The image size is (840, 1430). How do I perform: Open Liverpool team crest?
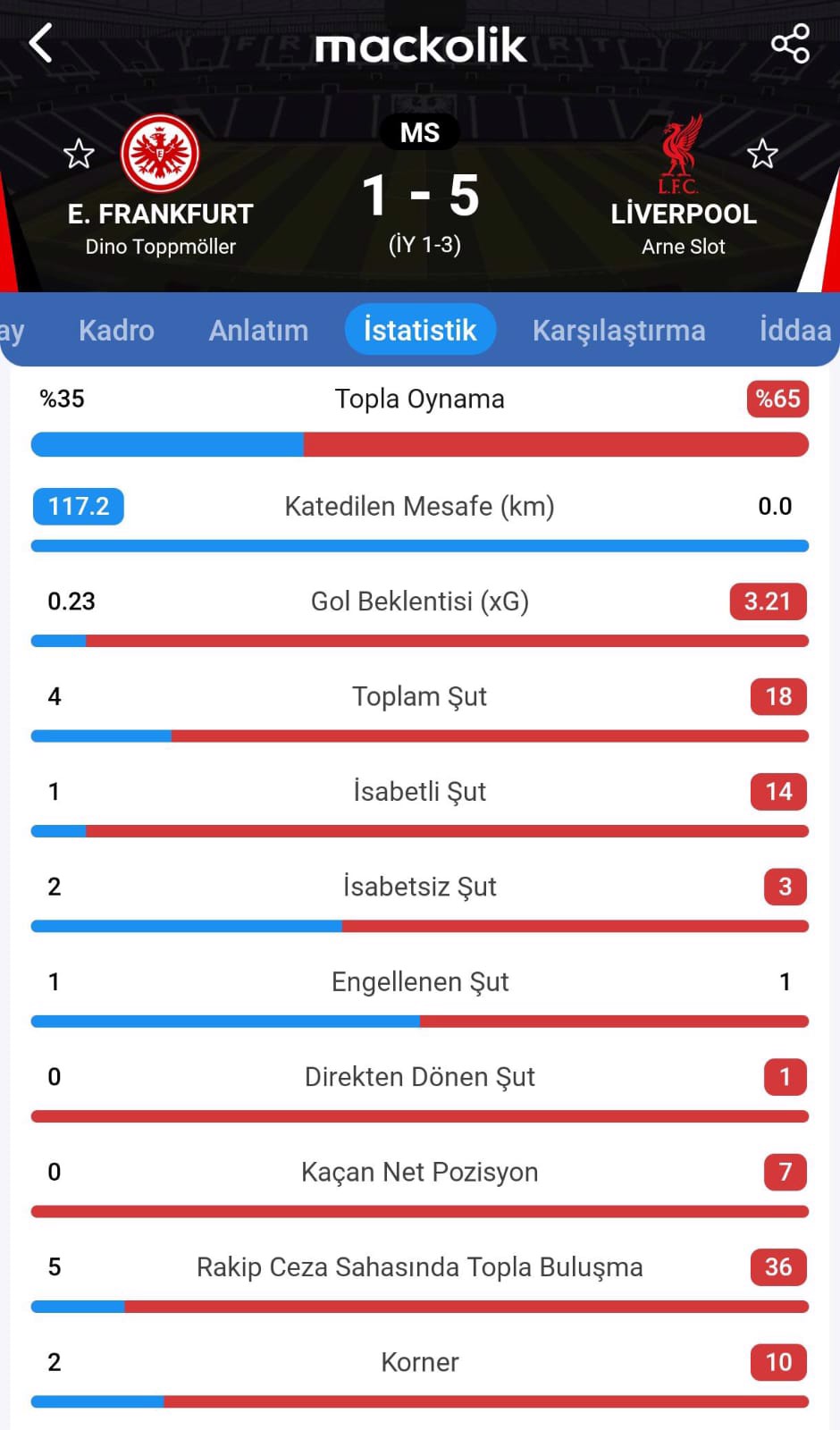tap(681, 154)
